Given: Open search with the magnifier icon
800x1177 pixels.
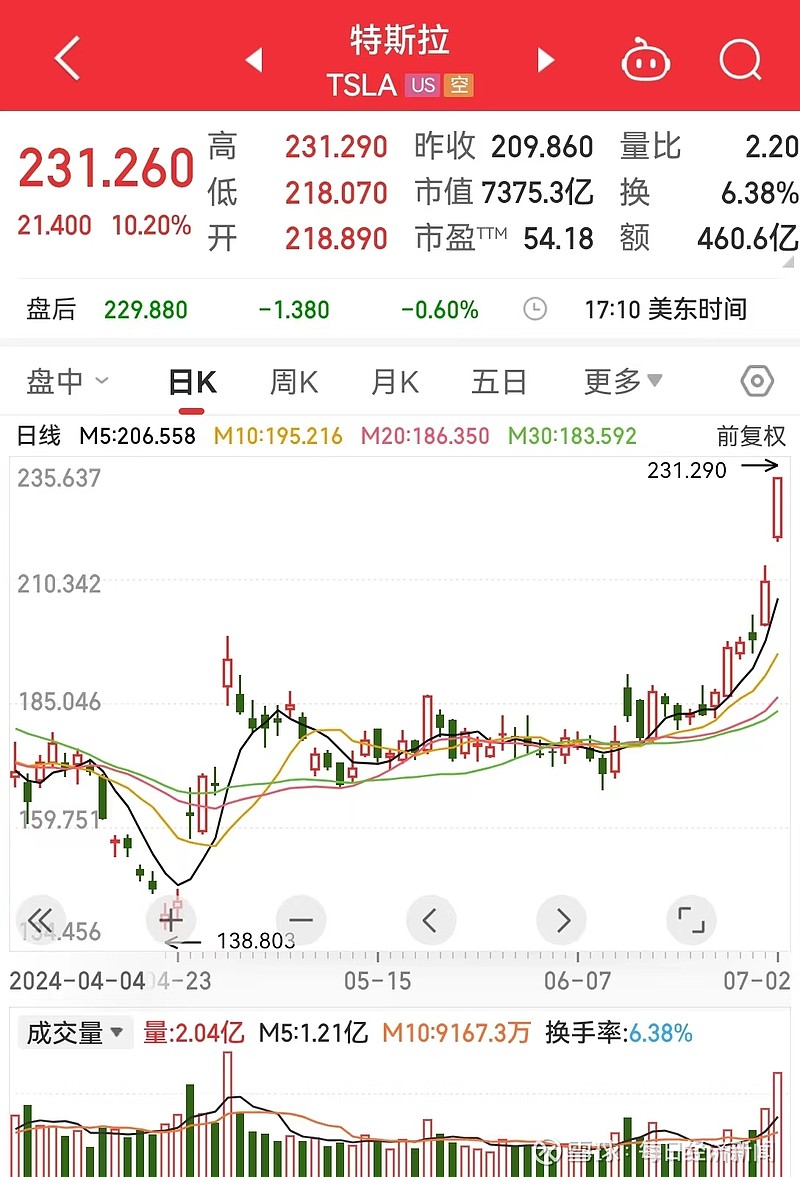Looking at the screenshot, I should (x=740, y=60).
